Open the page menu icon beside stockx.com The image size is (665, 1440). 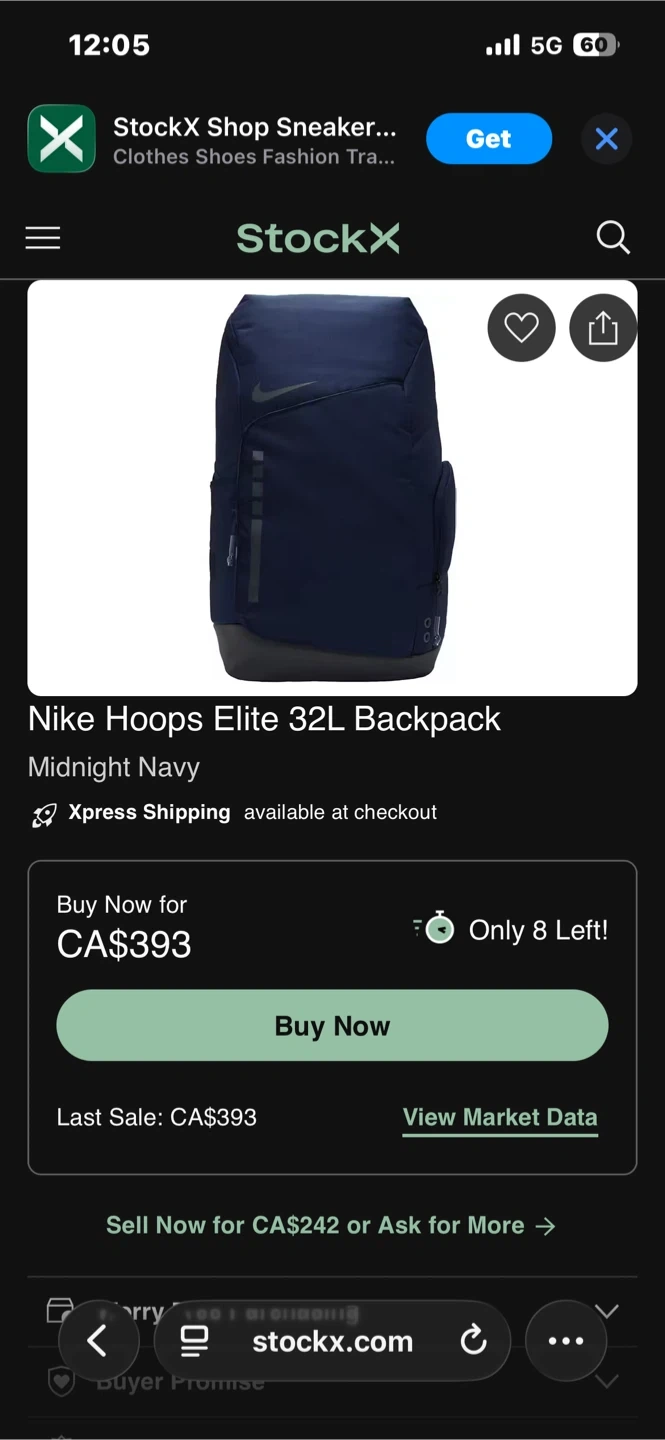(194, 1341)
